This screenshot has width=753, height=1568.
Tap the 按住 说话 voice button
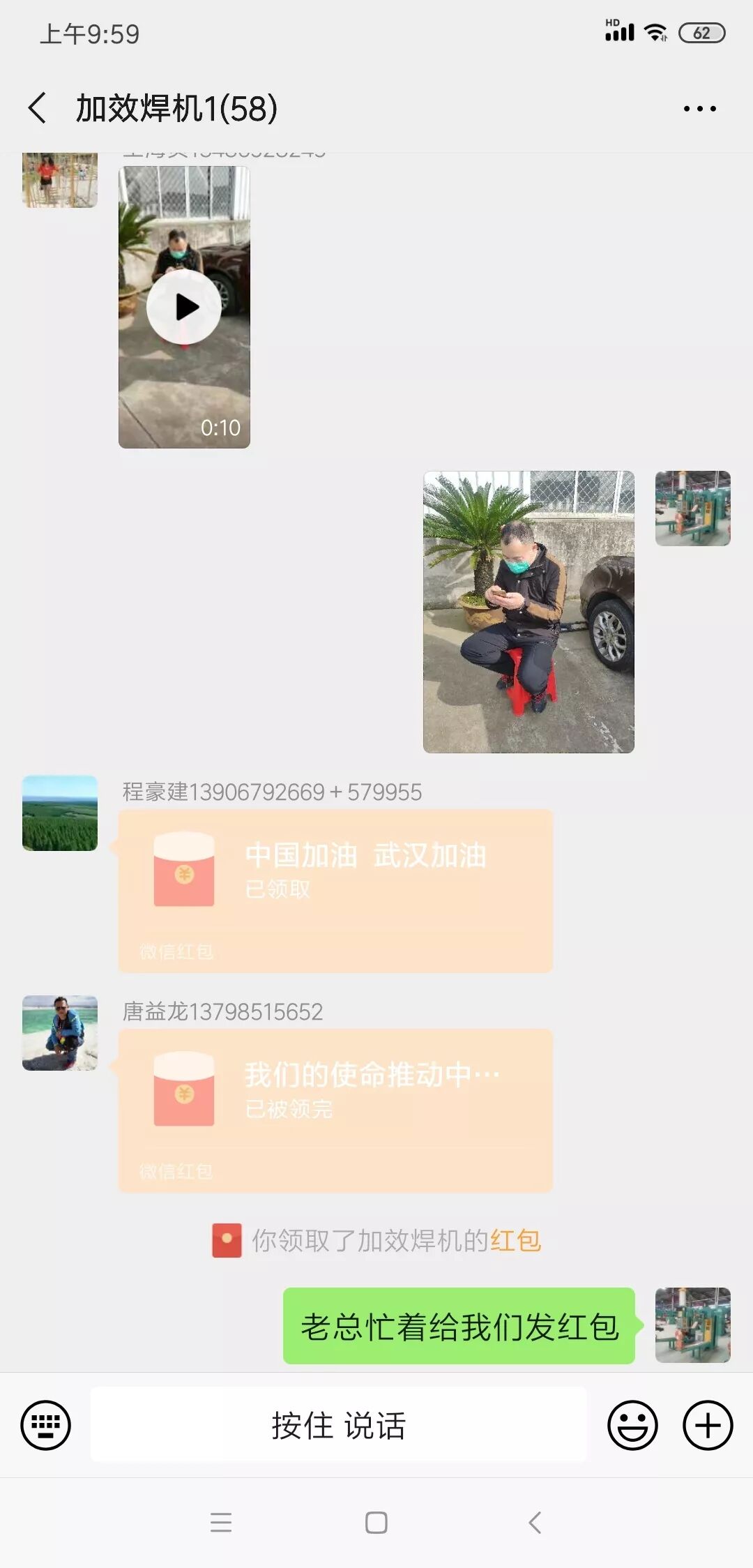tap(338, 1425)
